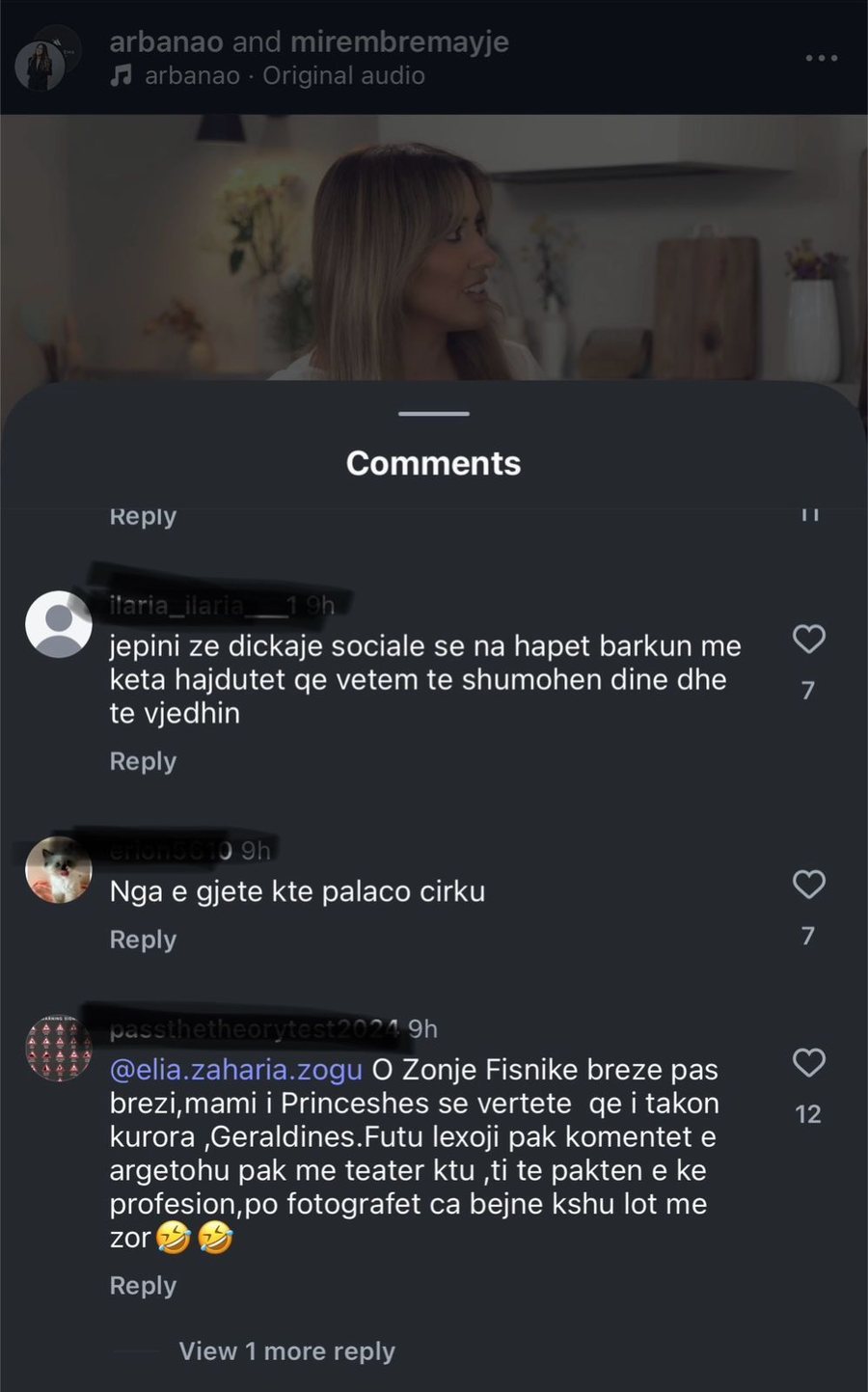Reply to the 'Nga e gjete kte palaco' comment
868x1392 pixels.
point(143,940)
